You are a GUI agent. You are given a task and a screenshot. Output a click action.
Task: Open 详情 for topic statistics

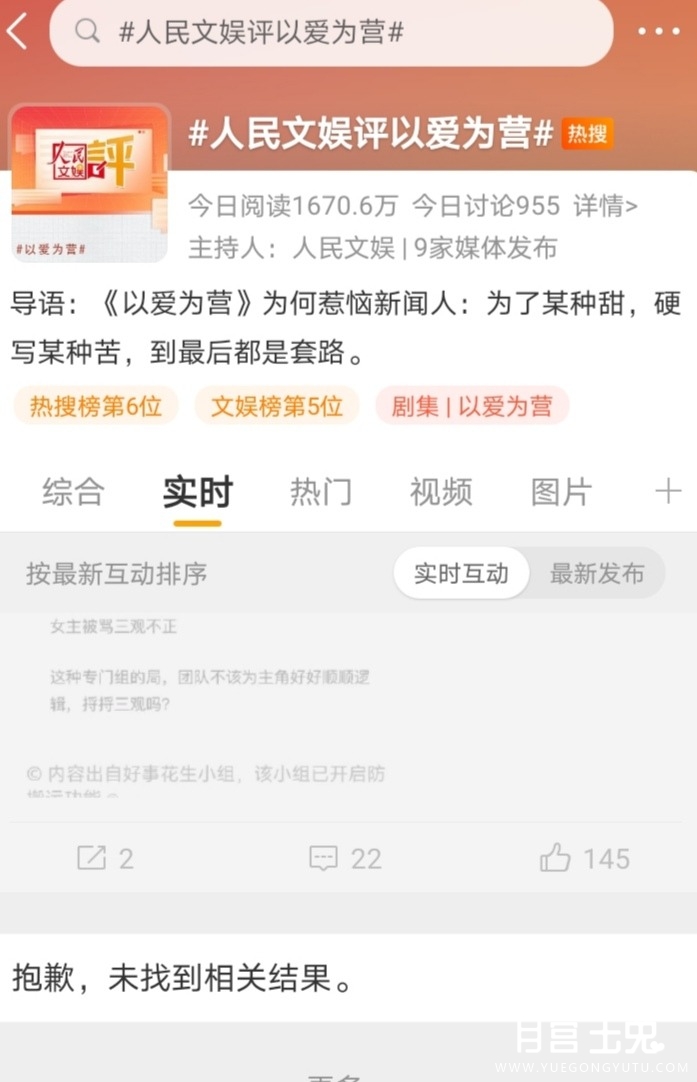click(605, 206)
